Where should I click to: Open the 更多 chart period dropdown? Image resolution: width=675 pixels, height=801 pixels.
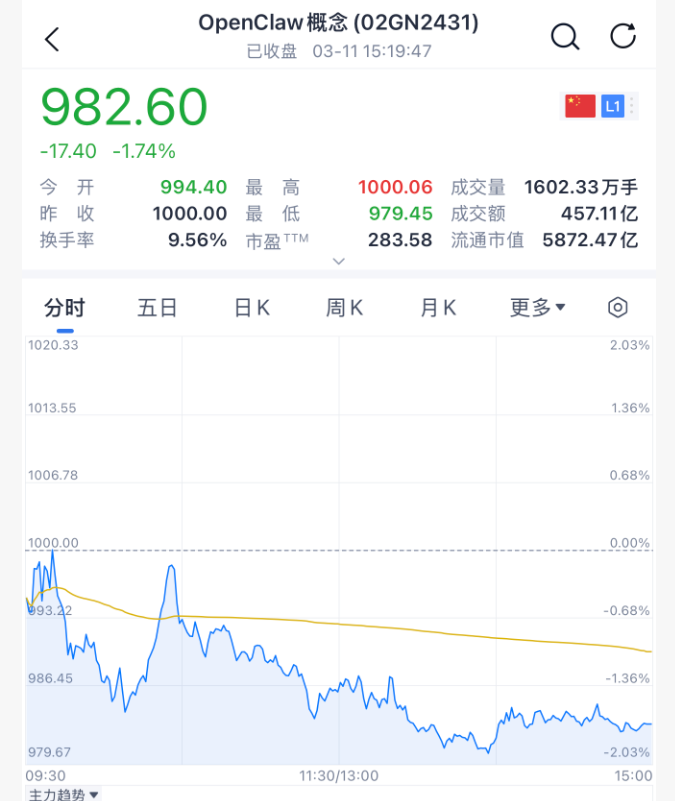[x=537, y=308]
